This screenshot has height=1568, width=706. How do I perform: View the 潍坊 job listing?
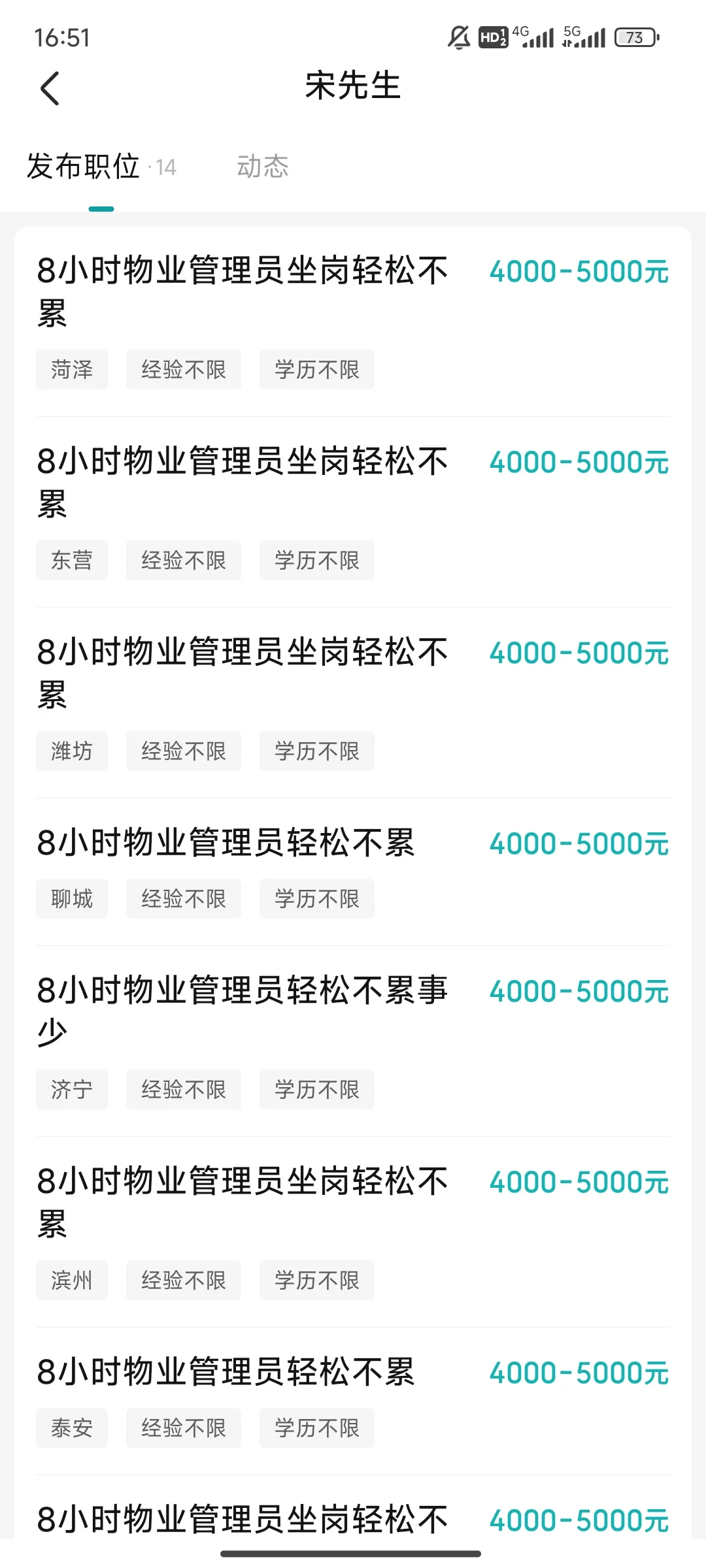coord(242,672)
